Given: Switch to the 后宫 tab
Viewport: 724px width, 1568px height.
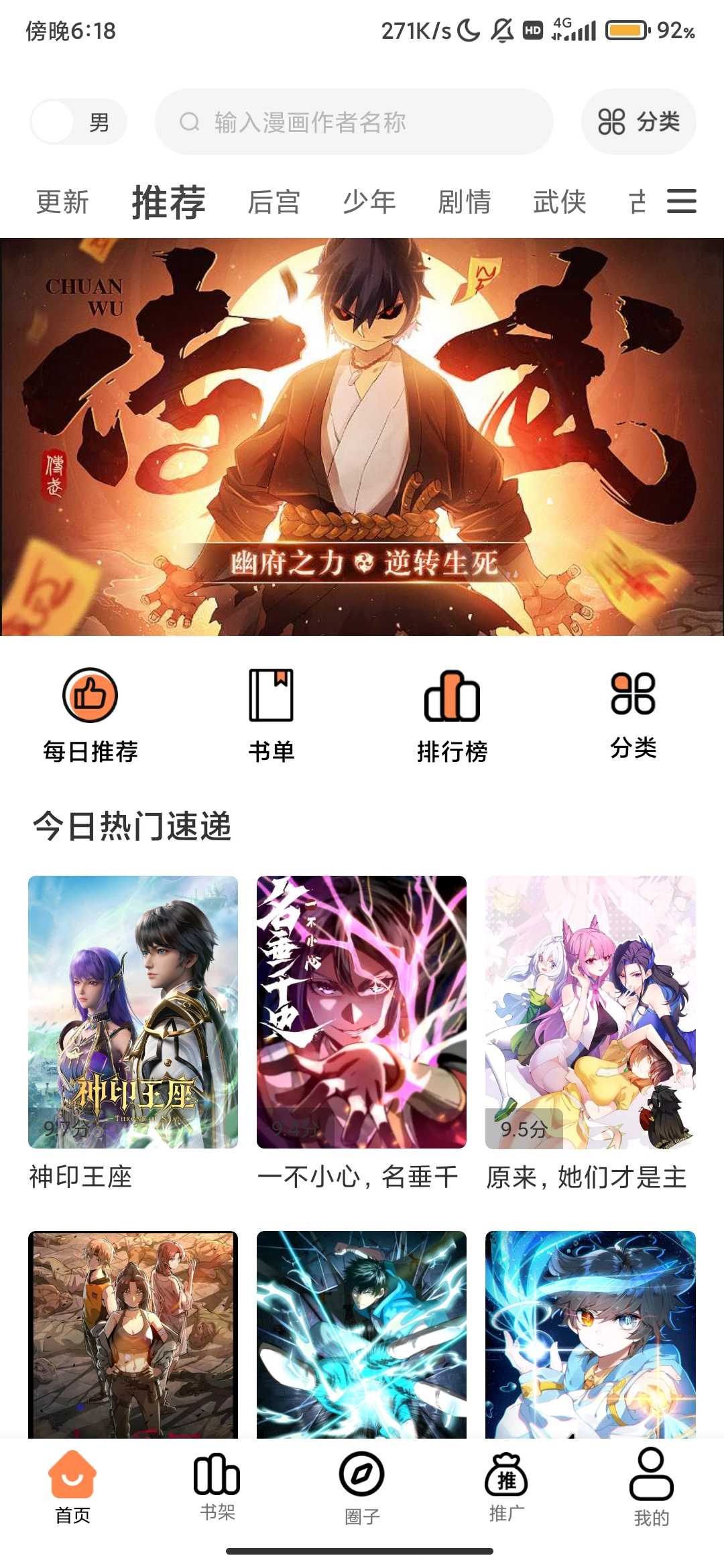Looking at the screenshot, I should 274,202.
